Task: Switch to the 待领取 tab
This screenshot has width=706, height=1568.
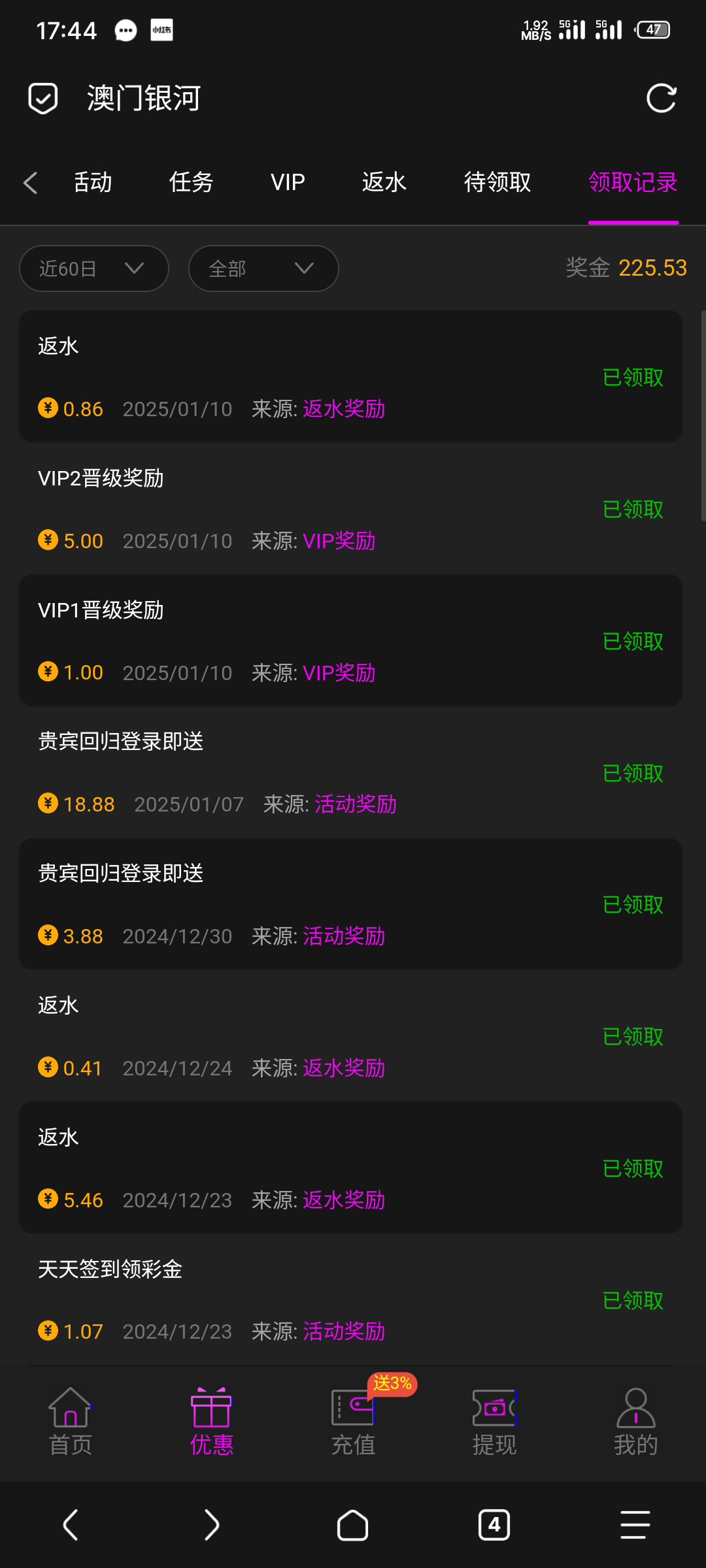Action: 497,182
